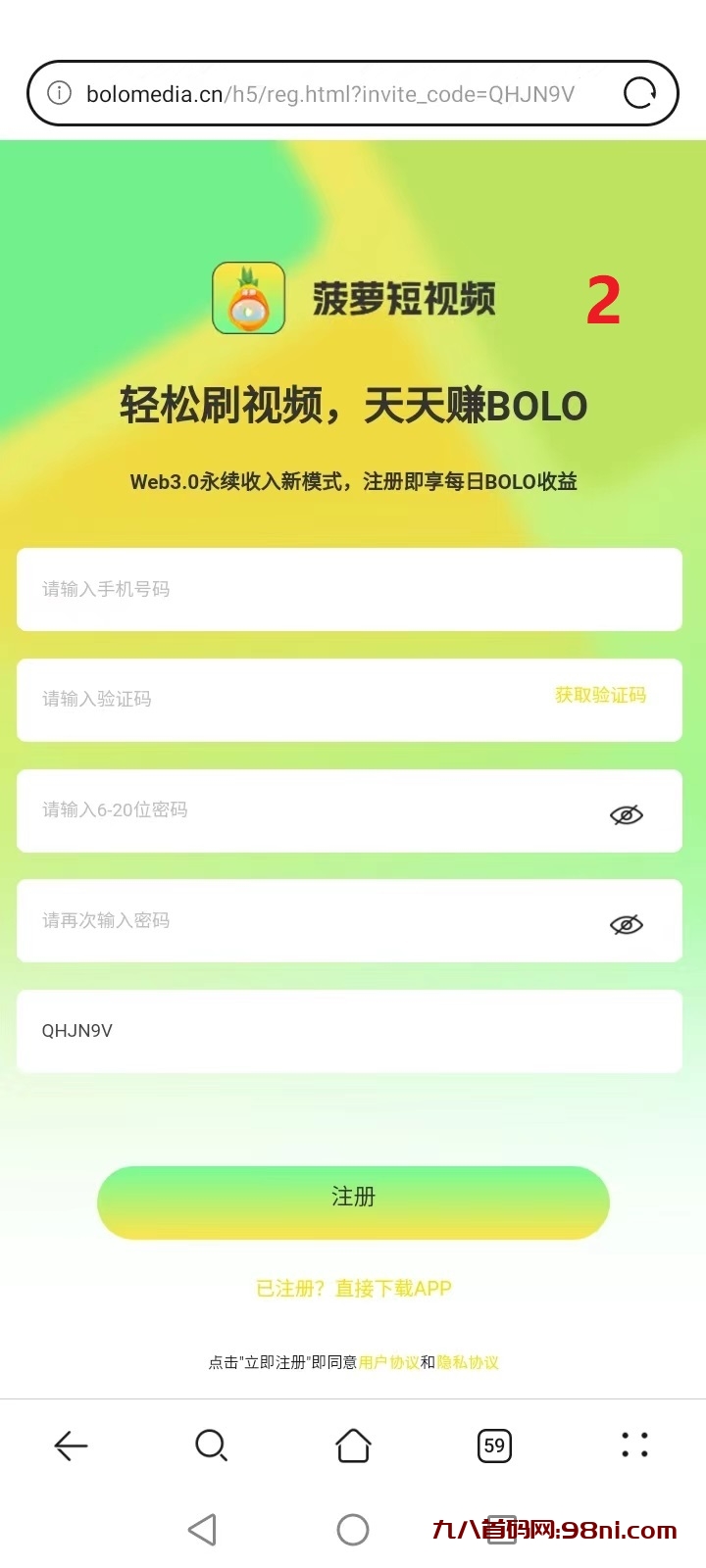Viewport: 706px width, 1568px height.
Task: Show the password in the first password field
Action: 626,814
